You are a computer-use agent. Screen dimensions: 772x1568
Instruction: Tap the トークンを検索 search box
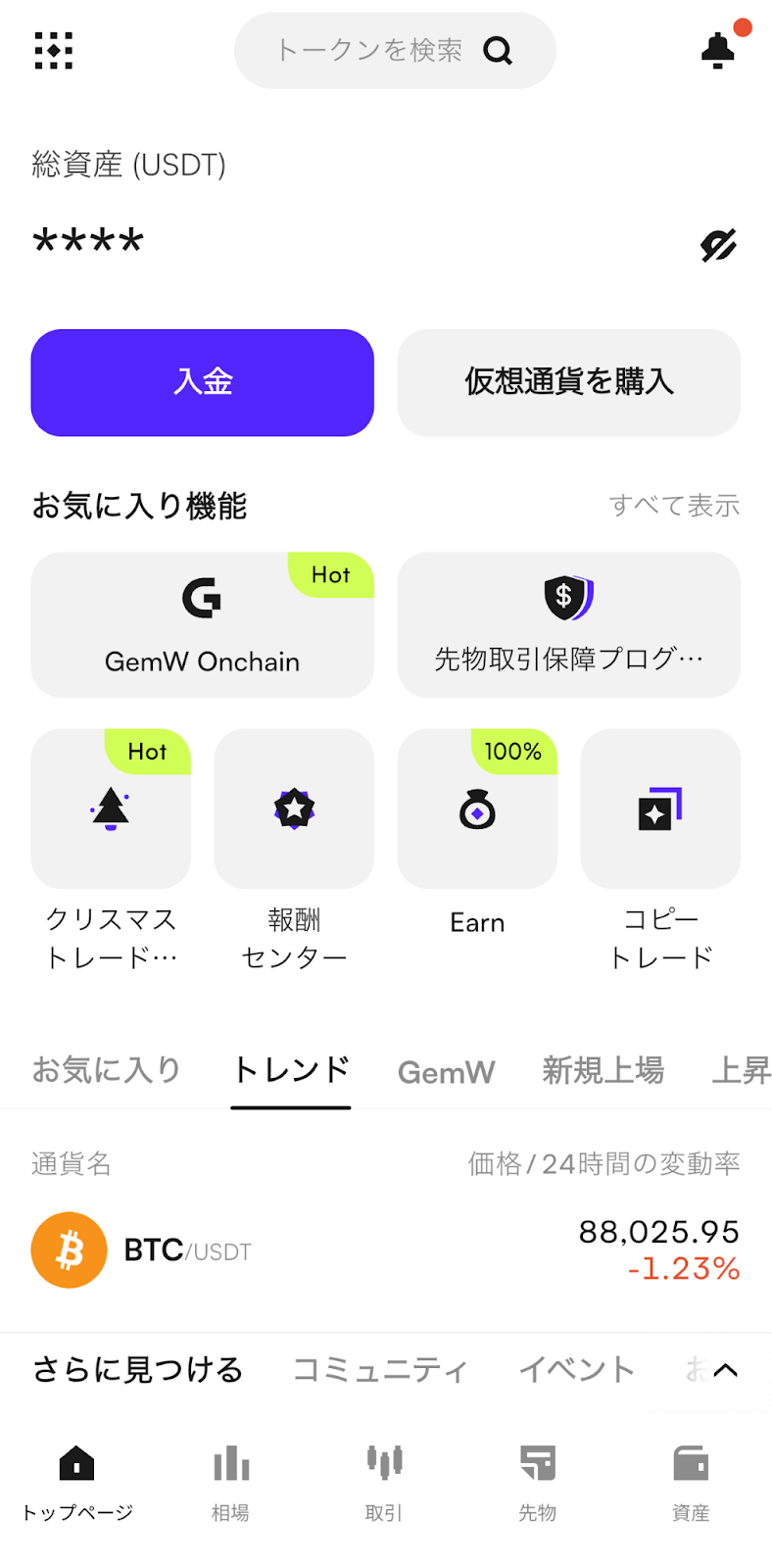tap(394, 51)
